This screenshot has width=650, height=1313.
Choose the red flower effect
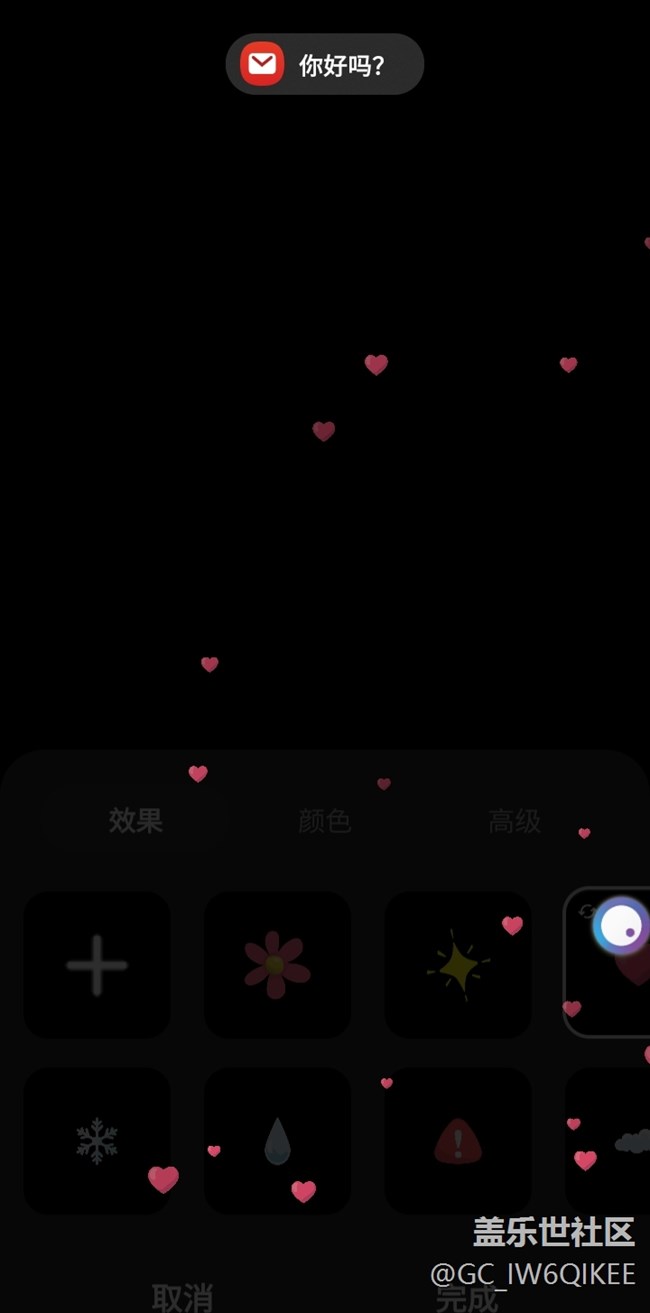point(277,965)
